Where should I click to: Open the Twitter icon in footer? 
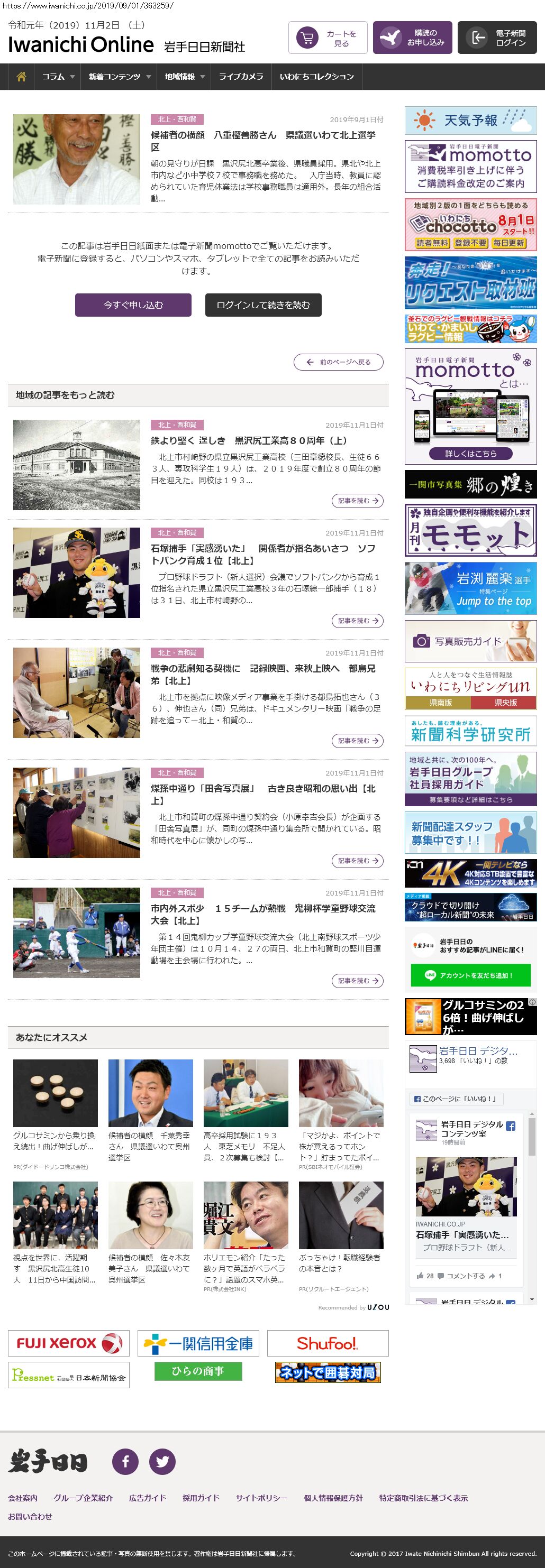point(162,1461)
